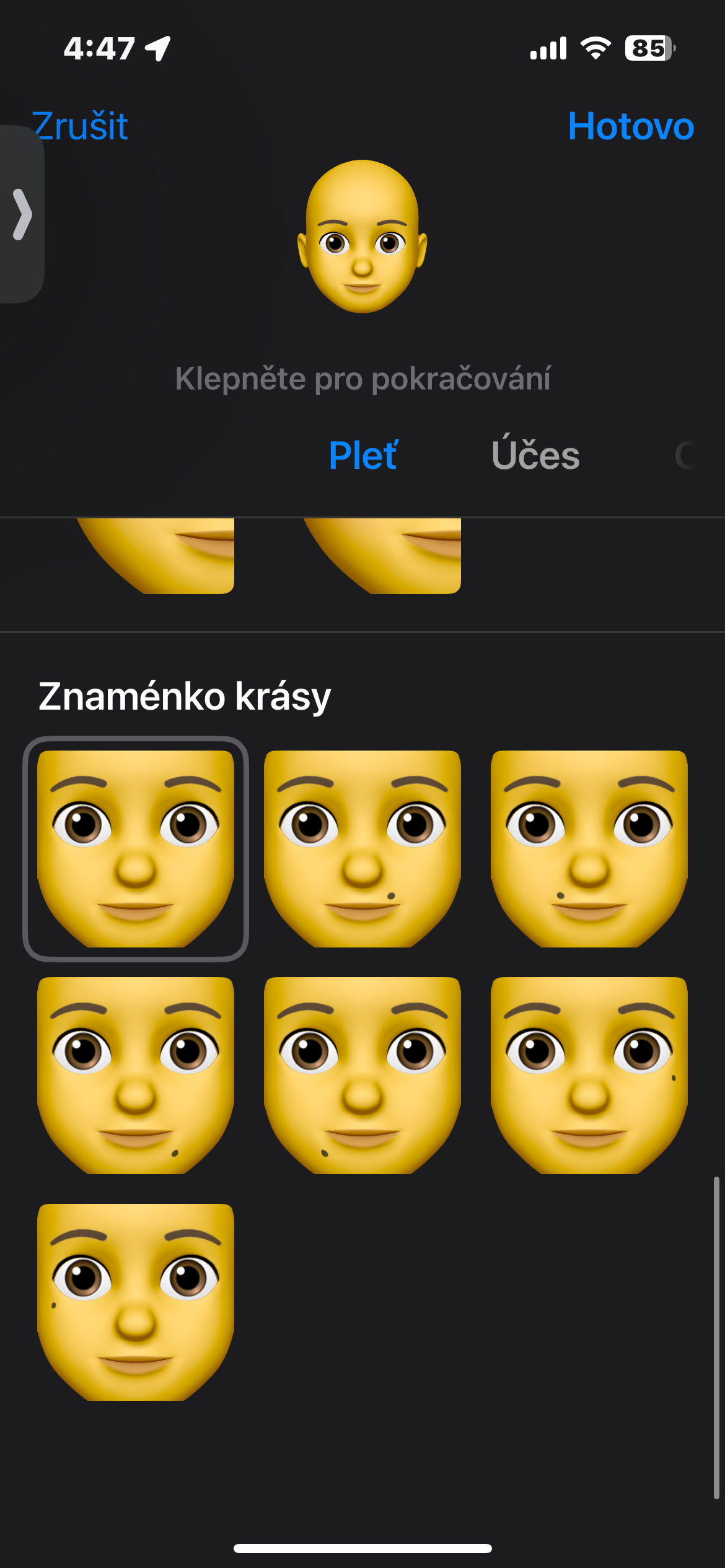The width and height of the screenshot is (725, 1568).
Task: Select beauty mark on lower left chin
Action: [x=362, y=1075]
